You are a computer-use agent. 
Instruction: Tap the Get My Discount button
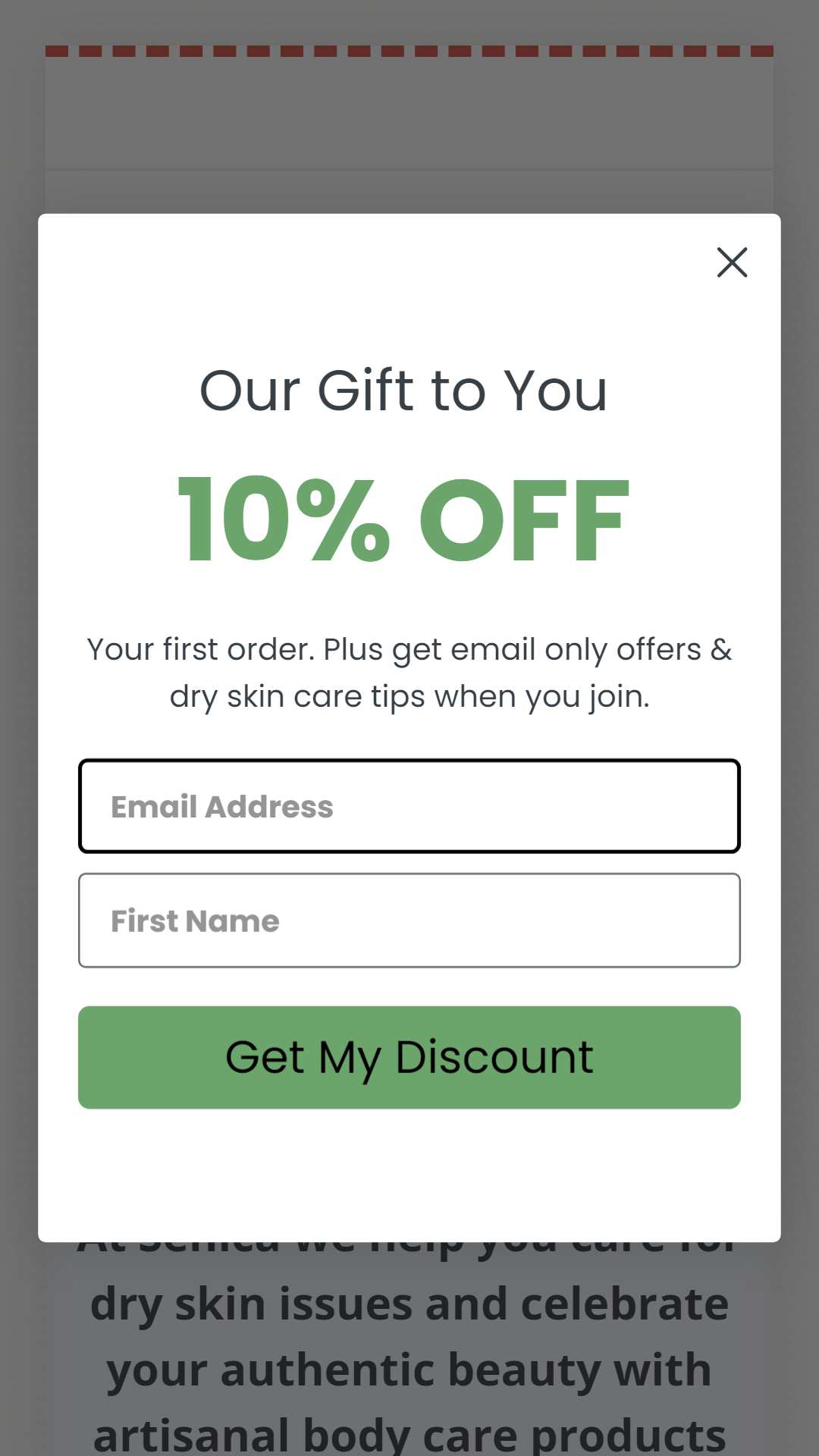[x=409, y=1057]
